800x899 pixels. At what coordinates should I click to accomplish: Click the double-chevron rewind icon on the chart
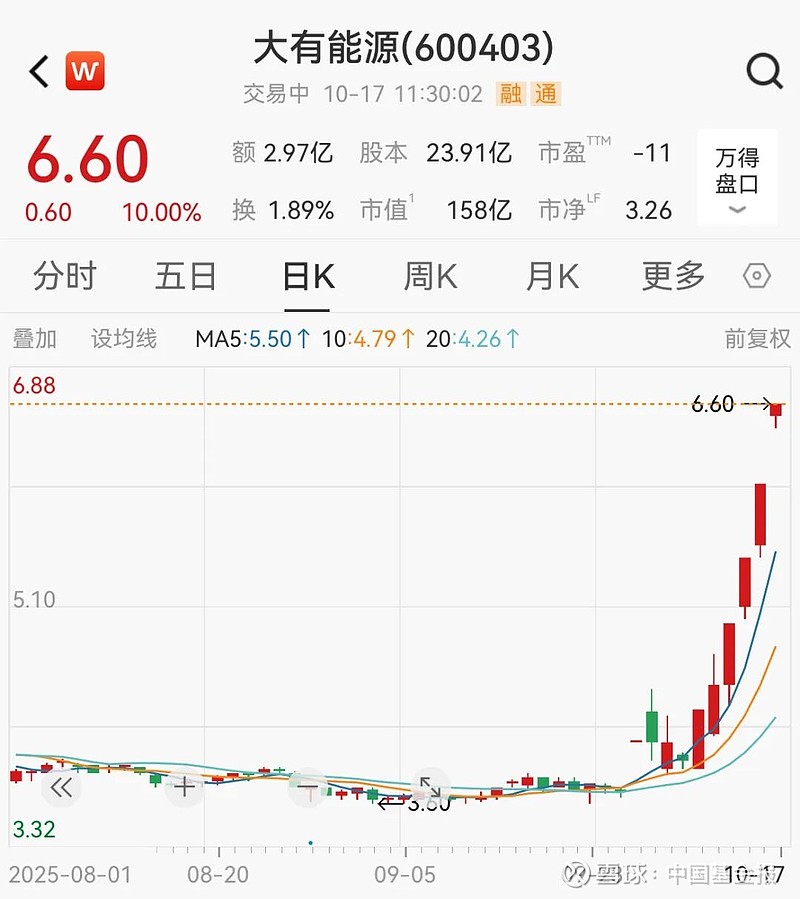pos(61,787)
